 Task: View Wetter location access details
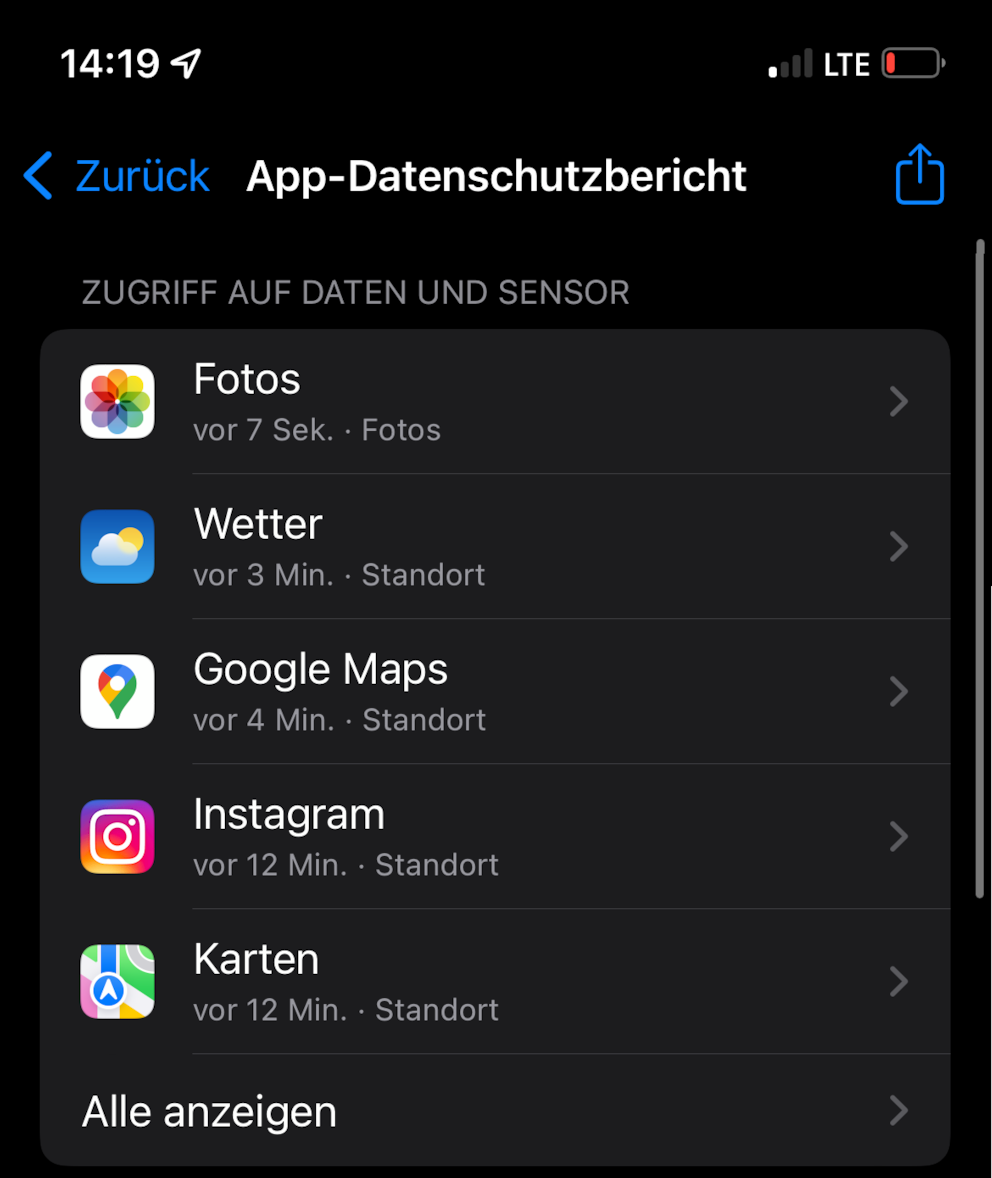(495, 547)
